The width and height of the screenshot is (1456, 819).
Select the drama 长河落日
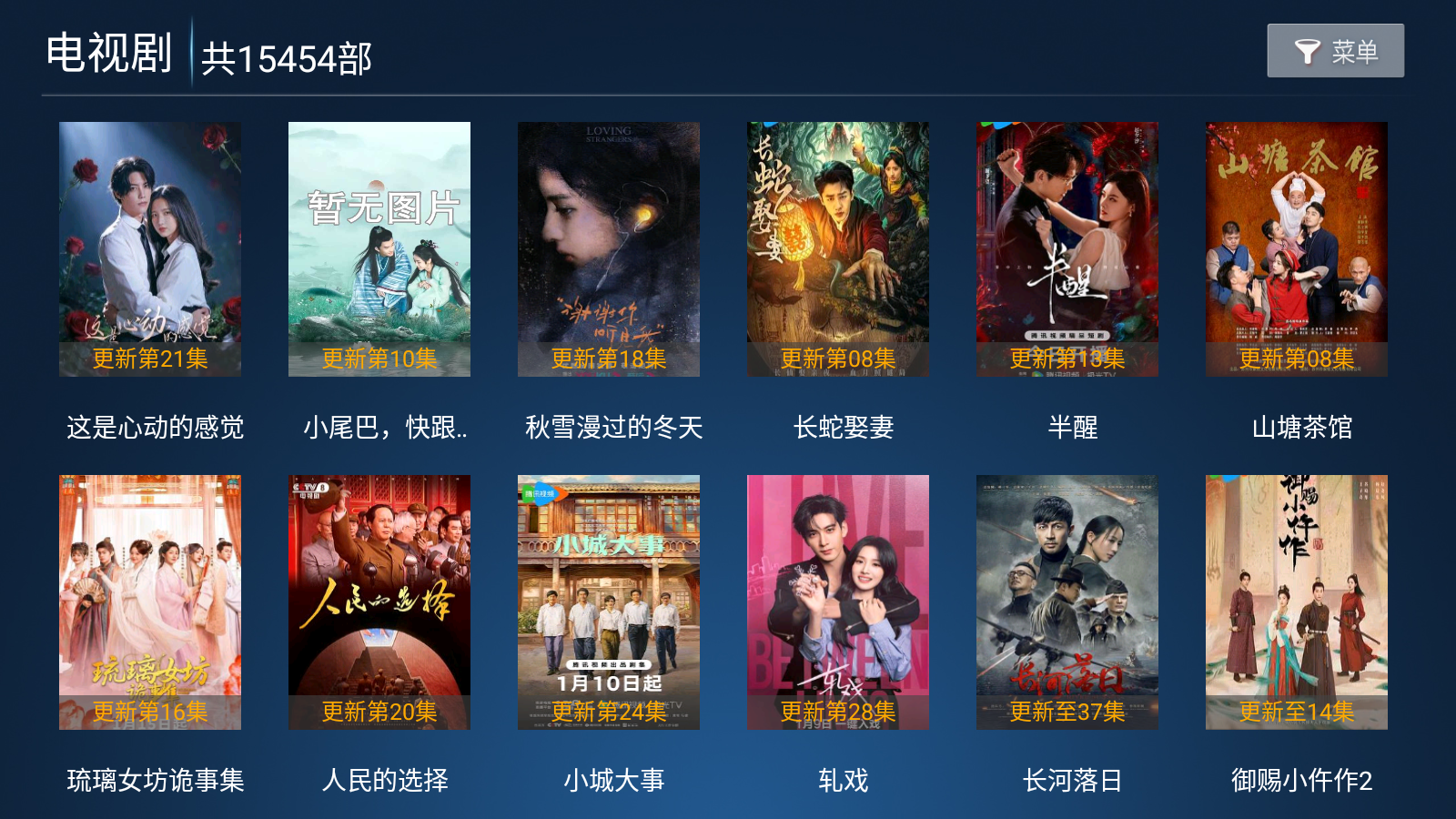[x=1067, y=602]
